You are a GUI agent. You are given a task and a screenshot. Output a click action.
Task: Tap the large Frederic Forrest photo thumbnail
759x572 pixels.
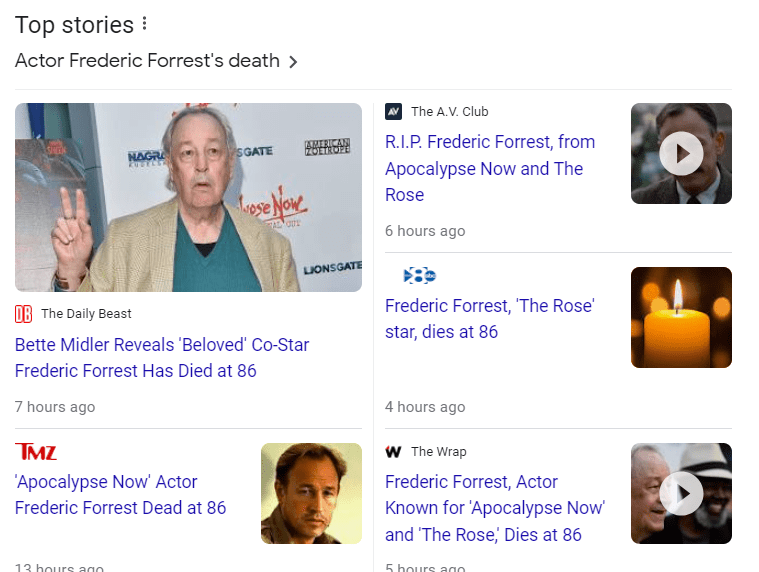pyautogui.click(x=188, y=197)
